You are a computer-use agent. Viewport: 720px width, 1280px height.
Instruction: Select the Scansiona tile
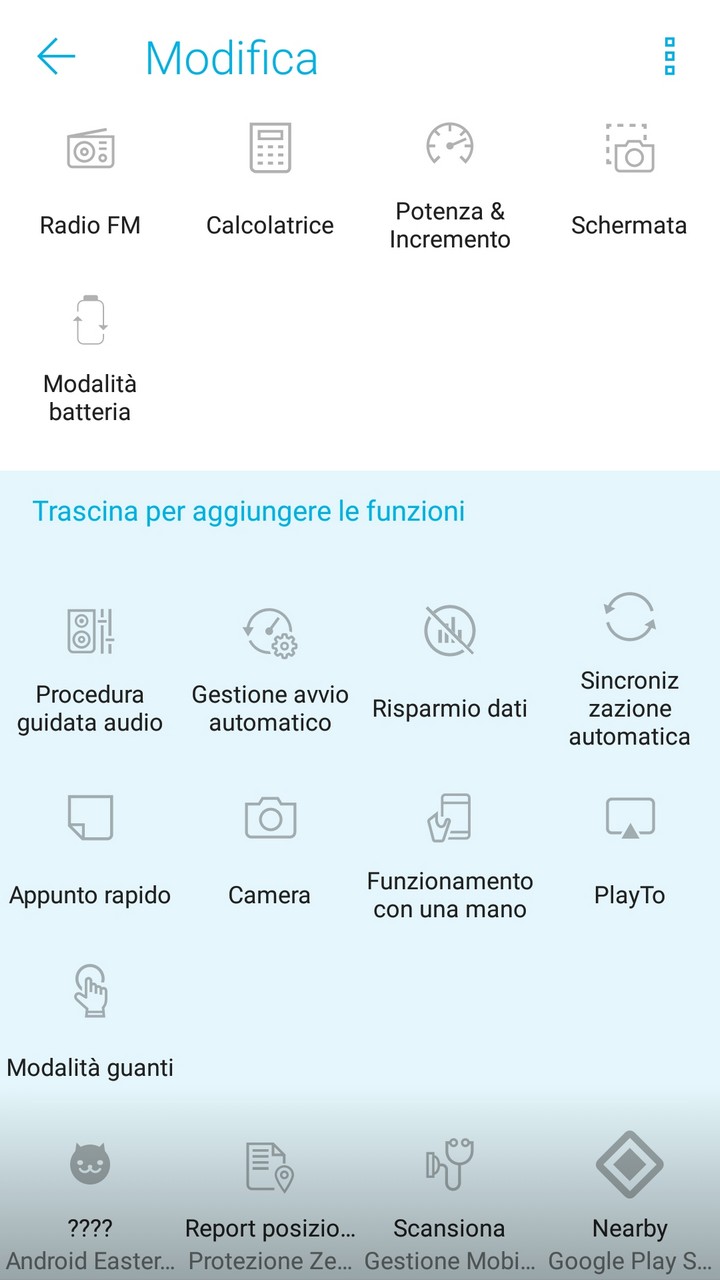(x=450, y=1200)
